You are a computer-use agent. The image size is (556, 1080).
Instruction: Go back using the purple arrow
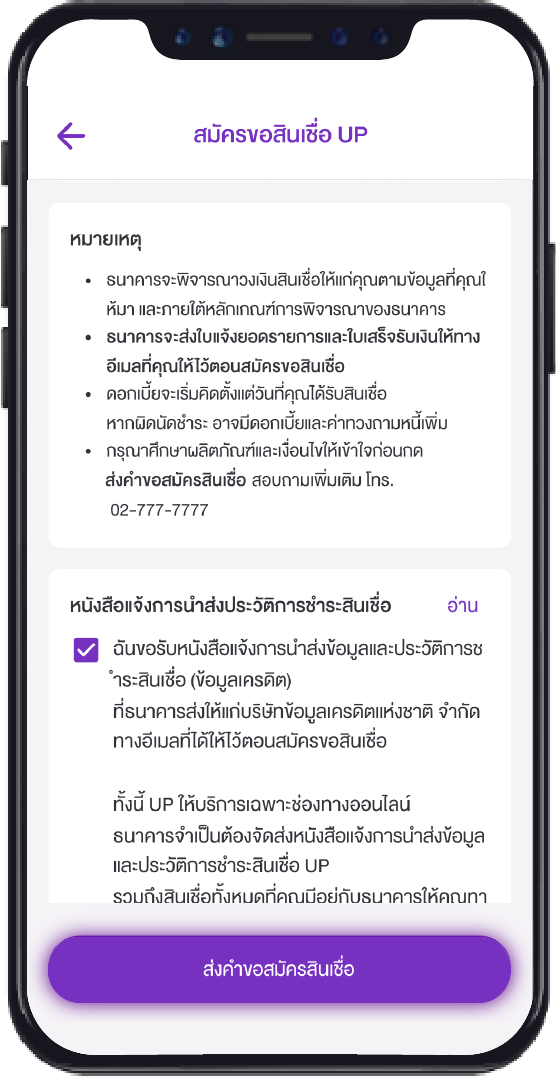[x=71, y=136]
